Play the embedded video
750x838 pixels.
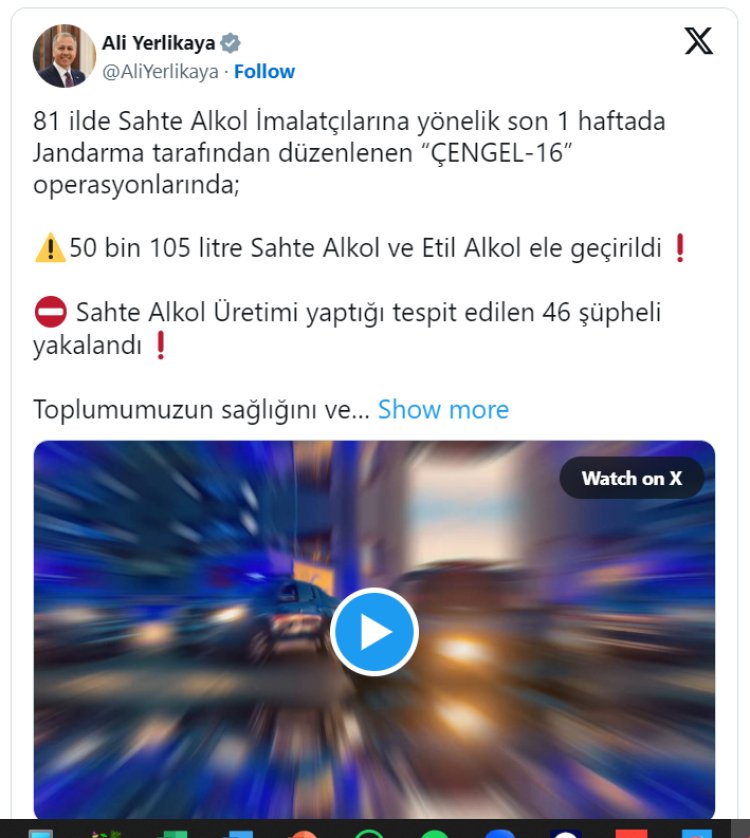[x=374, y=631]
